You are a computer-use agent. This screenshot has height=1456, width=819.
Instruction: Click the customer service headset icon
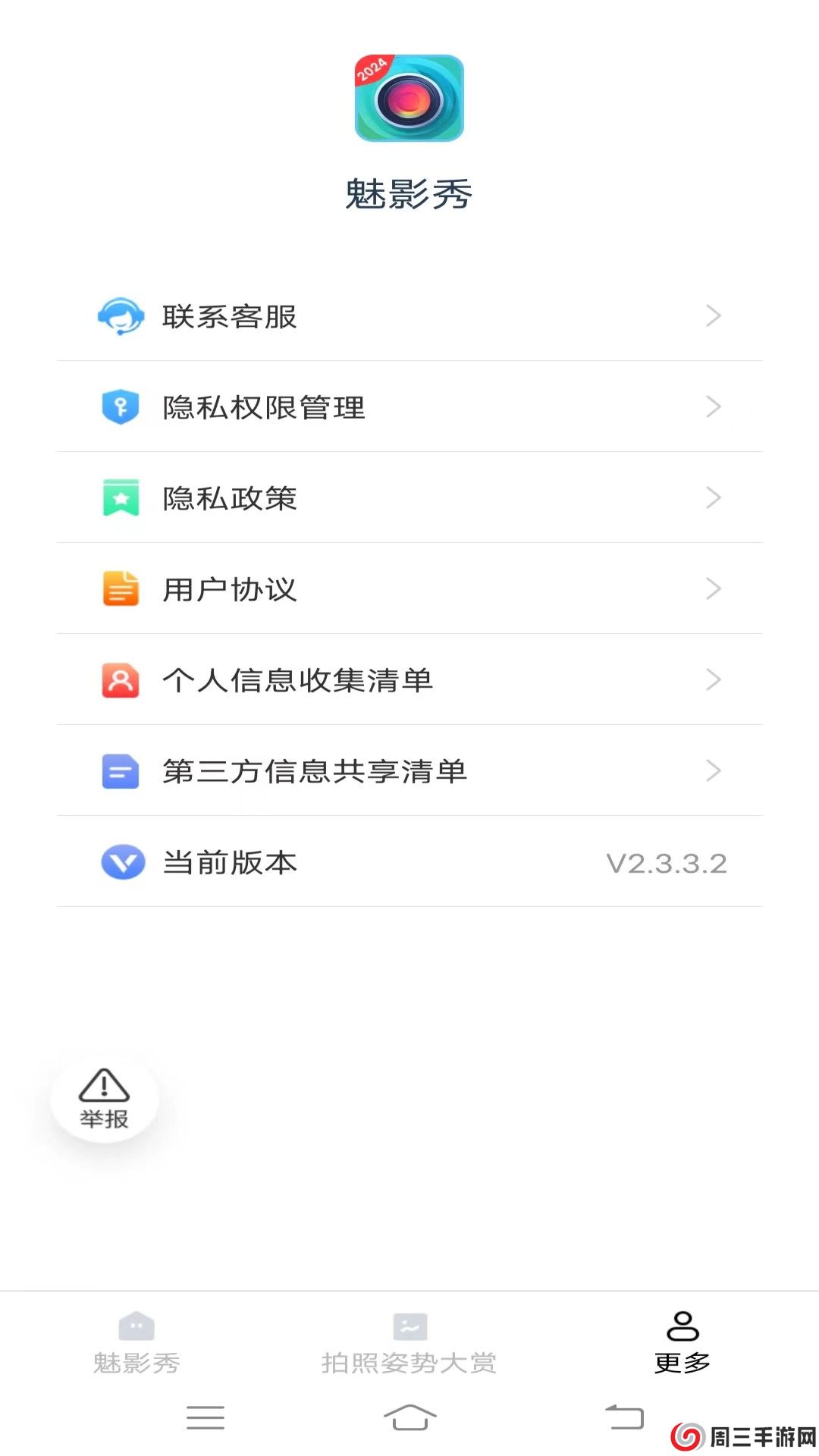121,316
